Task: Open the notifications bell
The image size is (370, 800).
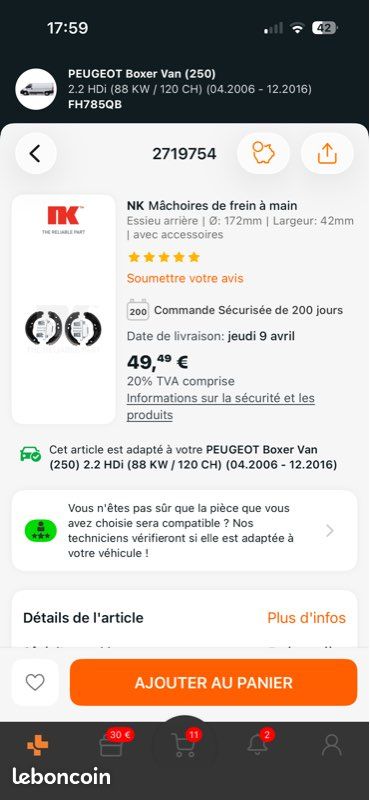Action: click(258, 745)
